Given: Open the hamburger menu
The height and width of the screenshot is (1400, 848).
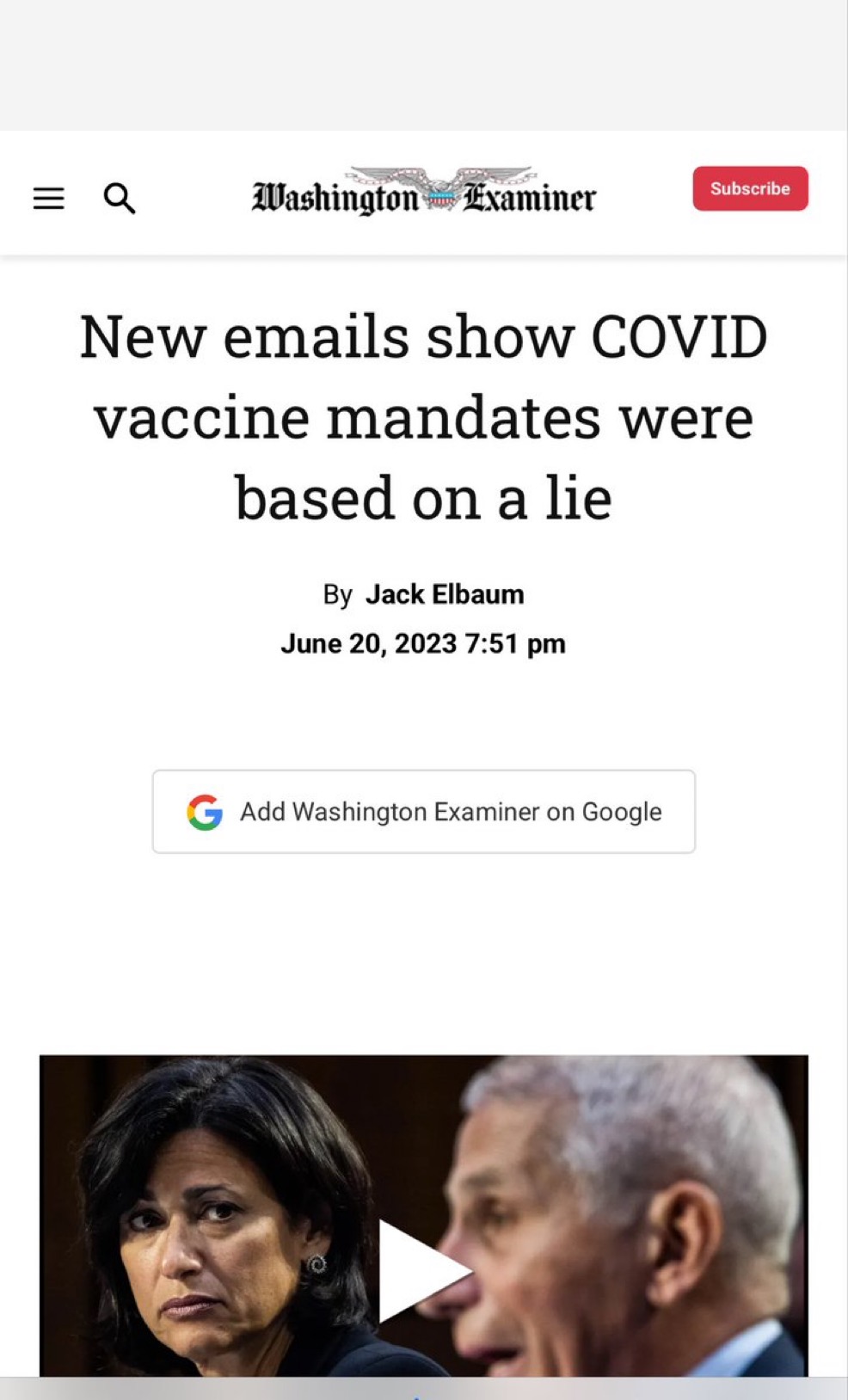Looking at the screenshot, I should (x=49, y=199).
